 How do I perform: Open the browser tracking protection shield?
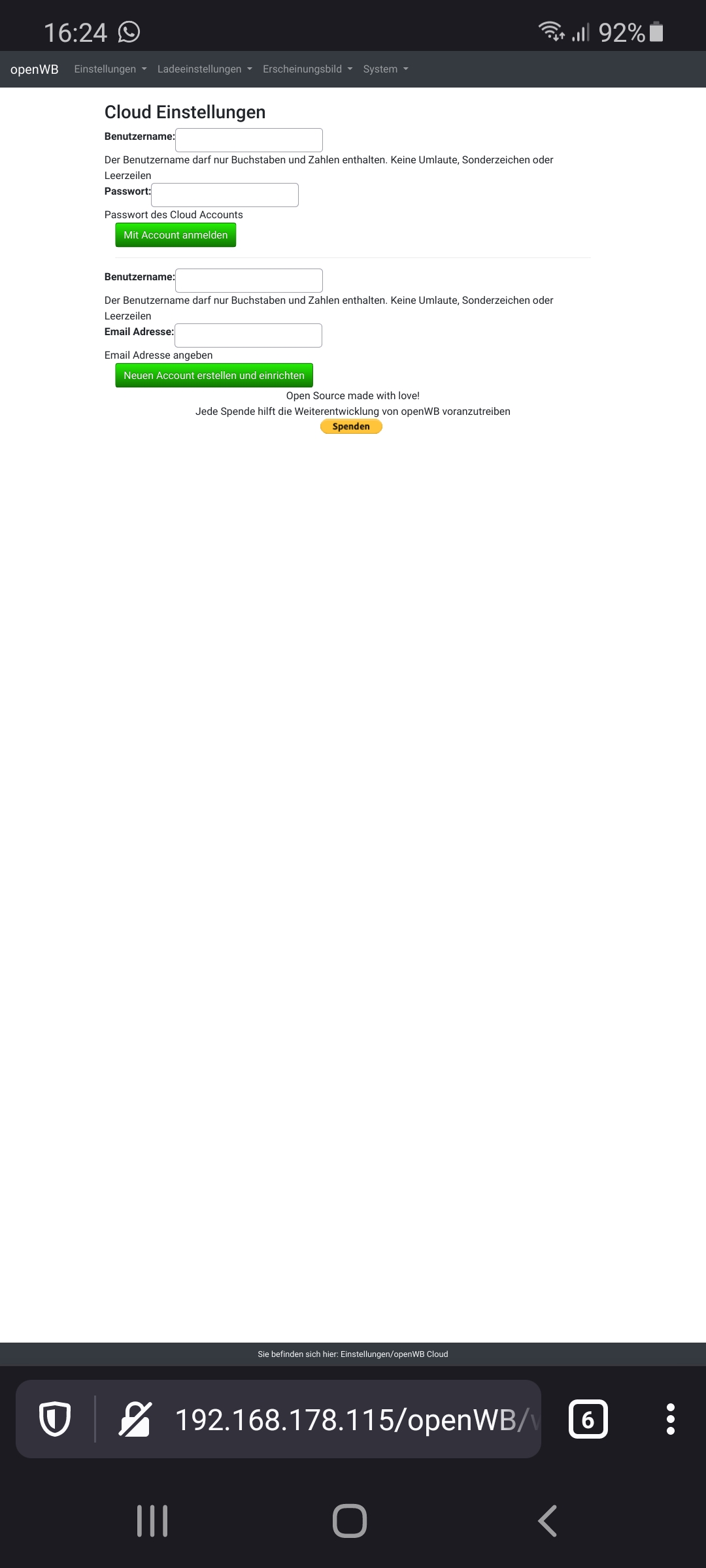coord(55,1419)
